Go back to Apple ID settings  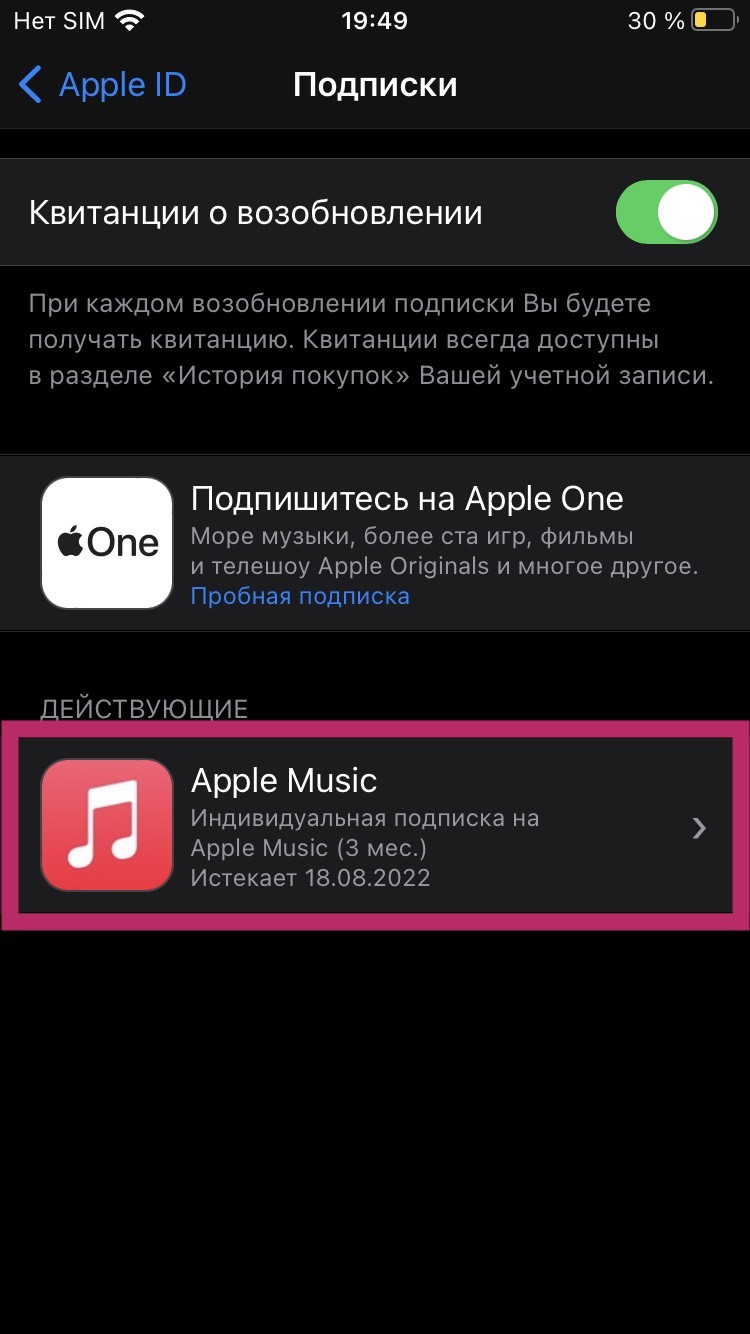pyautogui.click(x=102, y=85)
